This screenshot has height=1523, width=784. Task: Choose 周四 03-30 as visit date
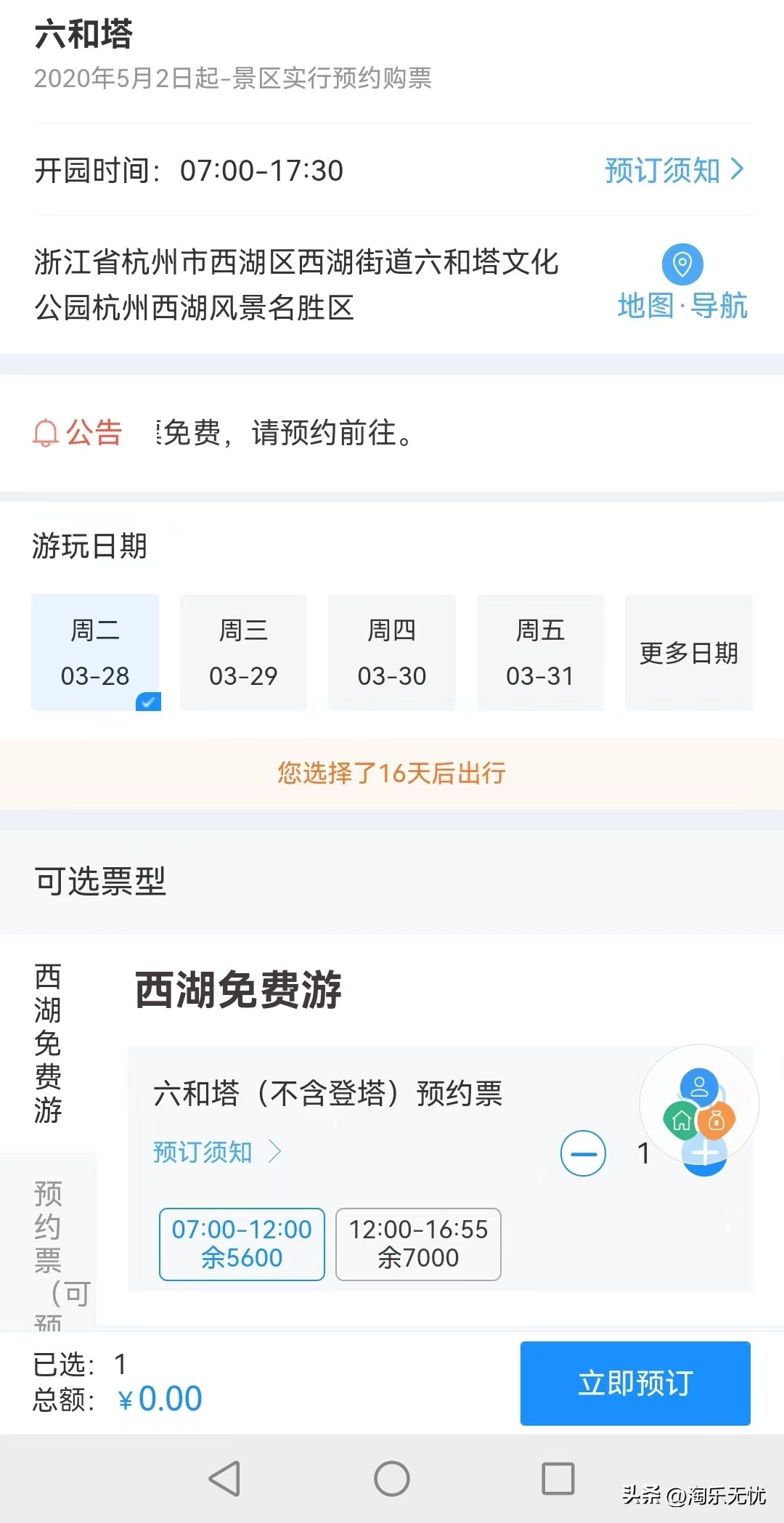point(392,652)
